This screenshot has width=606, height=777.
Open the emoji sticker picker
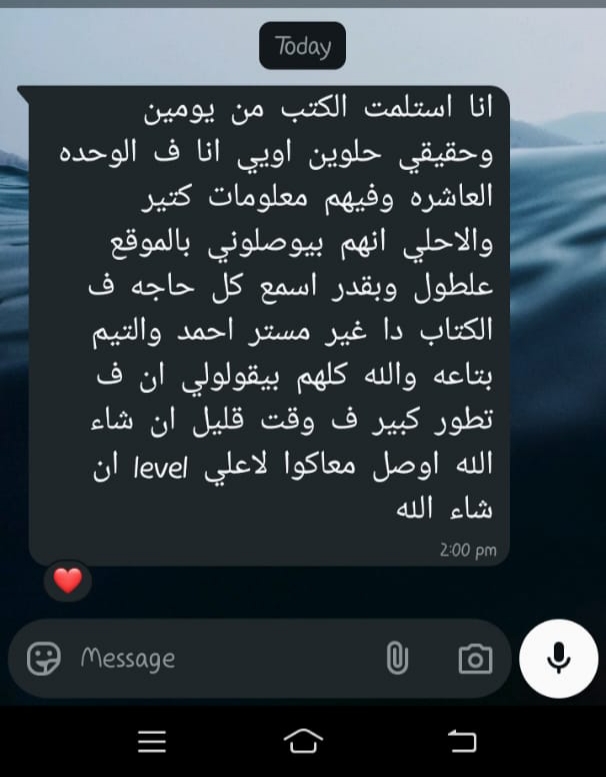click(x=43, y=658)
